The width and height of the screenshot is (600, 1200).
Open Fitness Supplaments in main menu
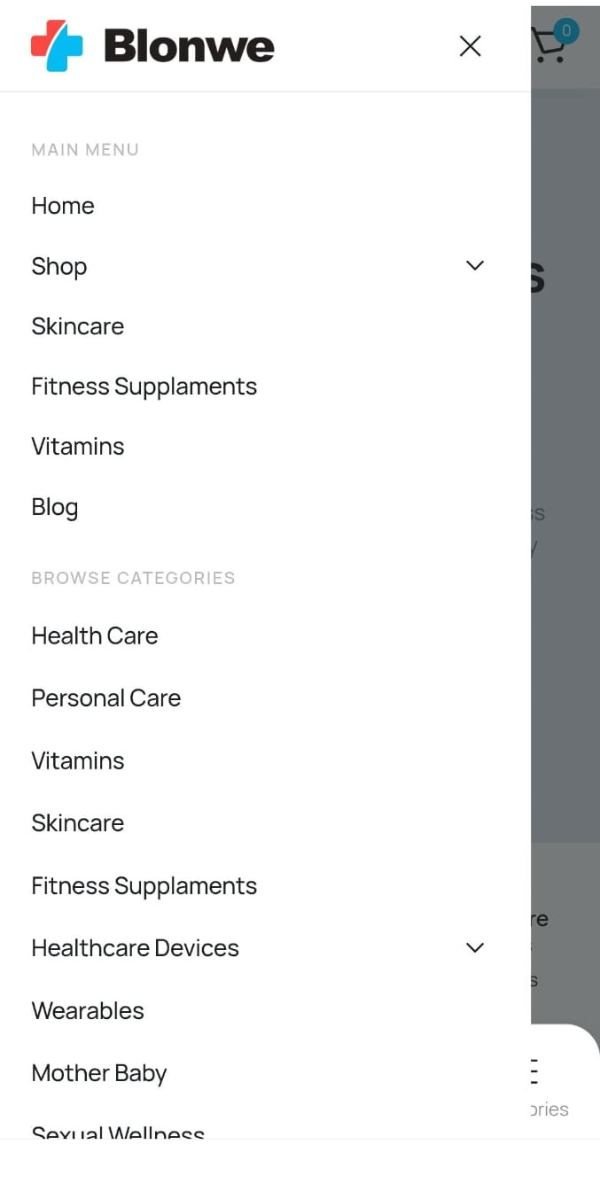(x=144, y=386)
